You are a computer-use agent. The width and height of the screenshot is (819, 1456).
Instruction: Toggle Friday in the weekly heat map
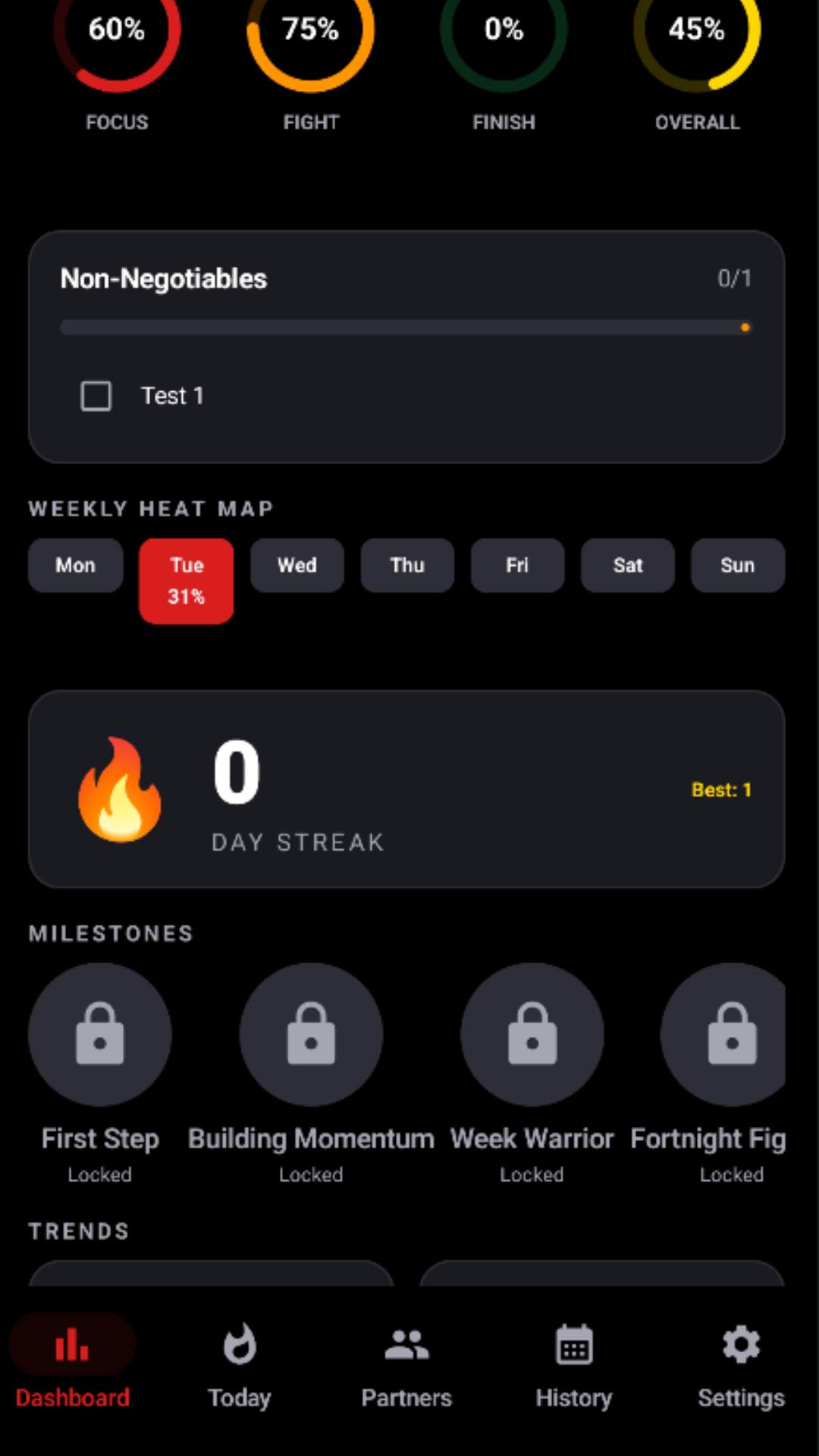pos(517,565)
